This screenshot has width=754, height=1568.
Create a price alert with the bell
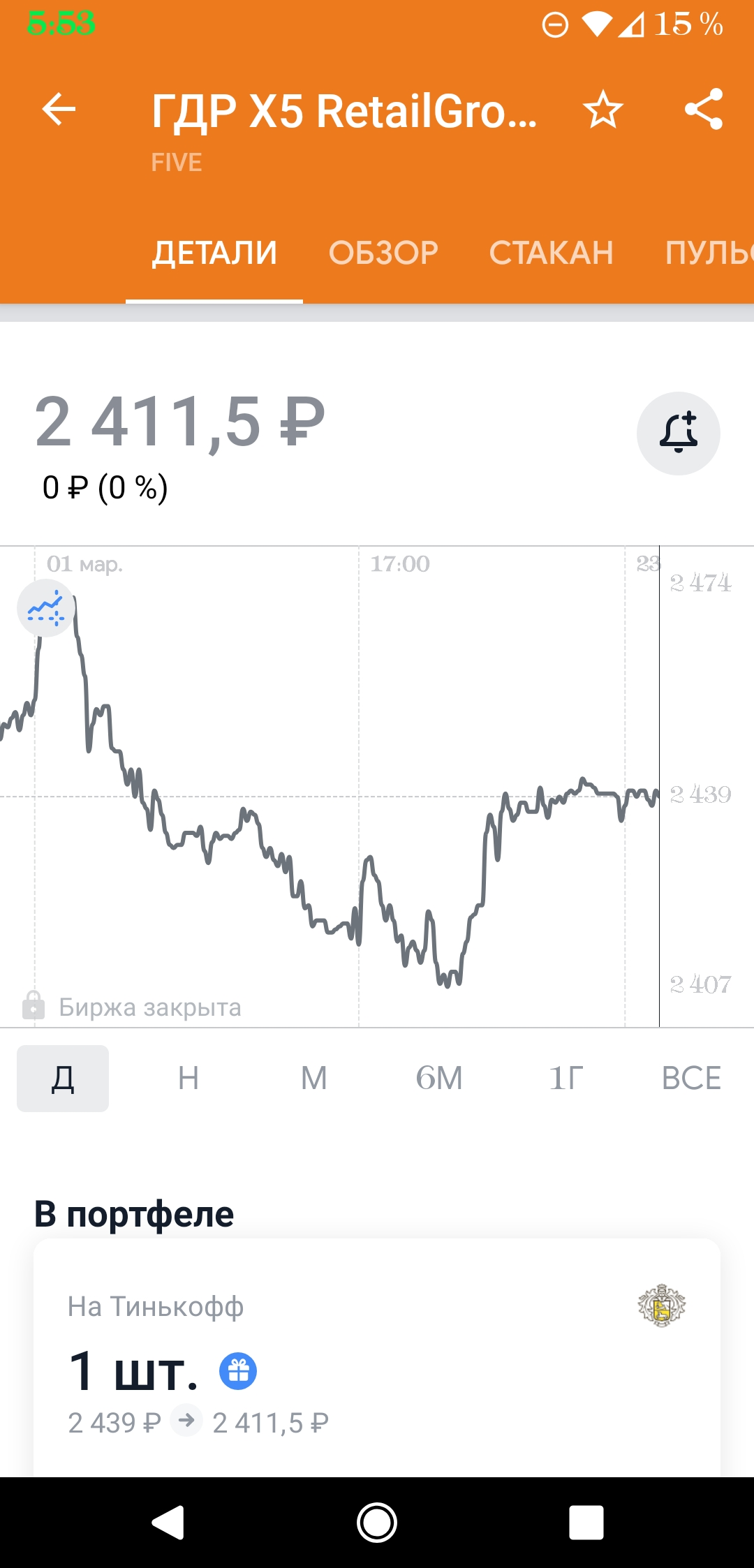[678, 433]
